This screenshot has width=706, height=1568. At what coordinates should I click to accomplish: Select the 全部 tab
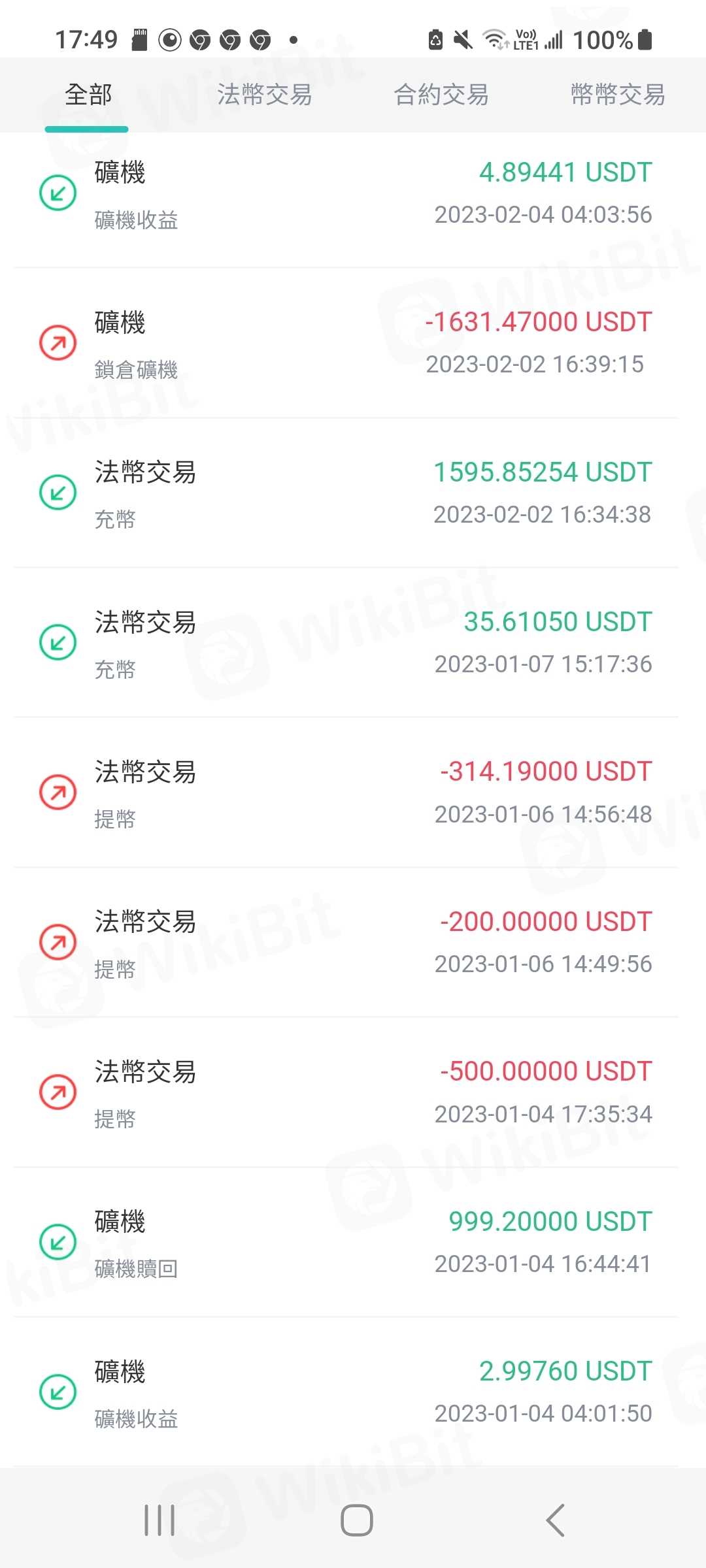(x=88, y=95)
